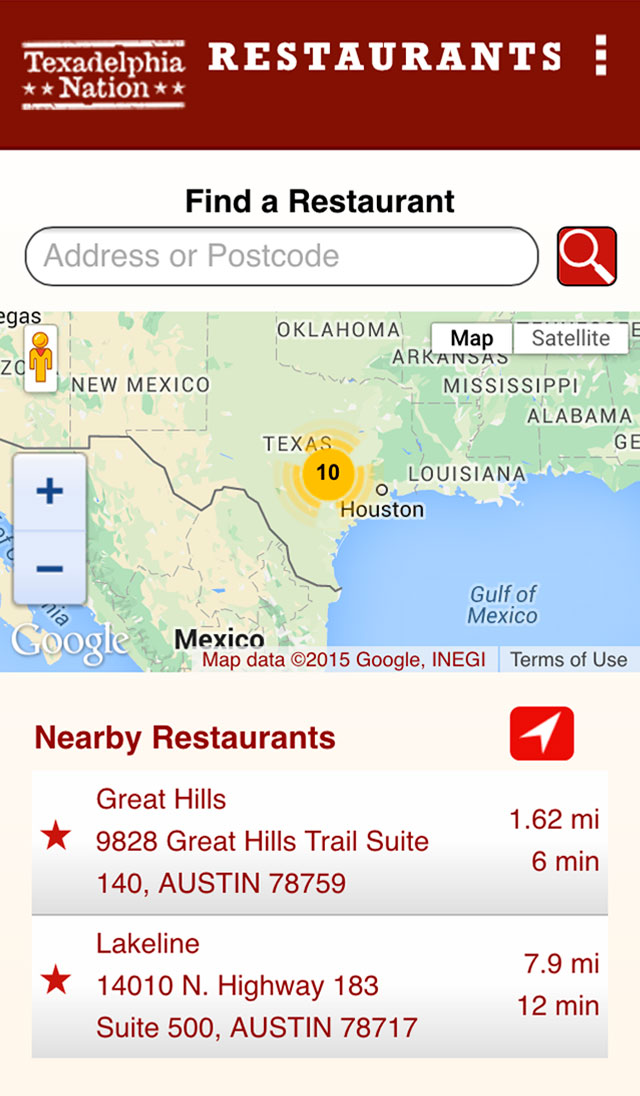
Task: Switch map to Satellite view
Action: 570,338
